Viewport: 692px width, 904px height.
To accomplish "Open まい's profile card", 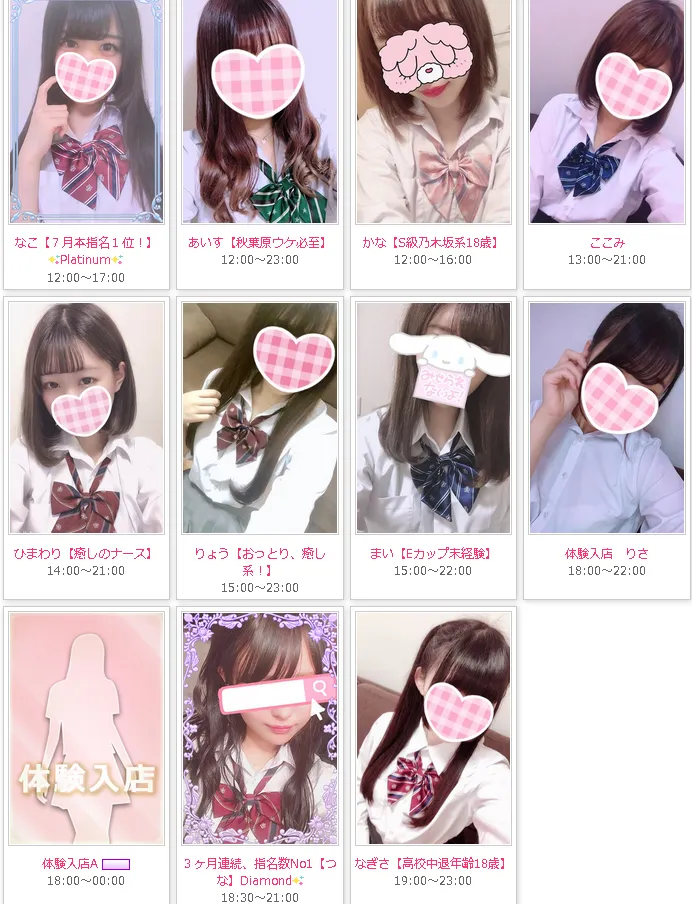I will 433,418.
